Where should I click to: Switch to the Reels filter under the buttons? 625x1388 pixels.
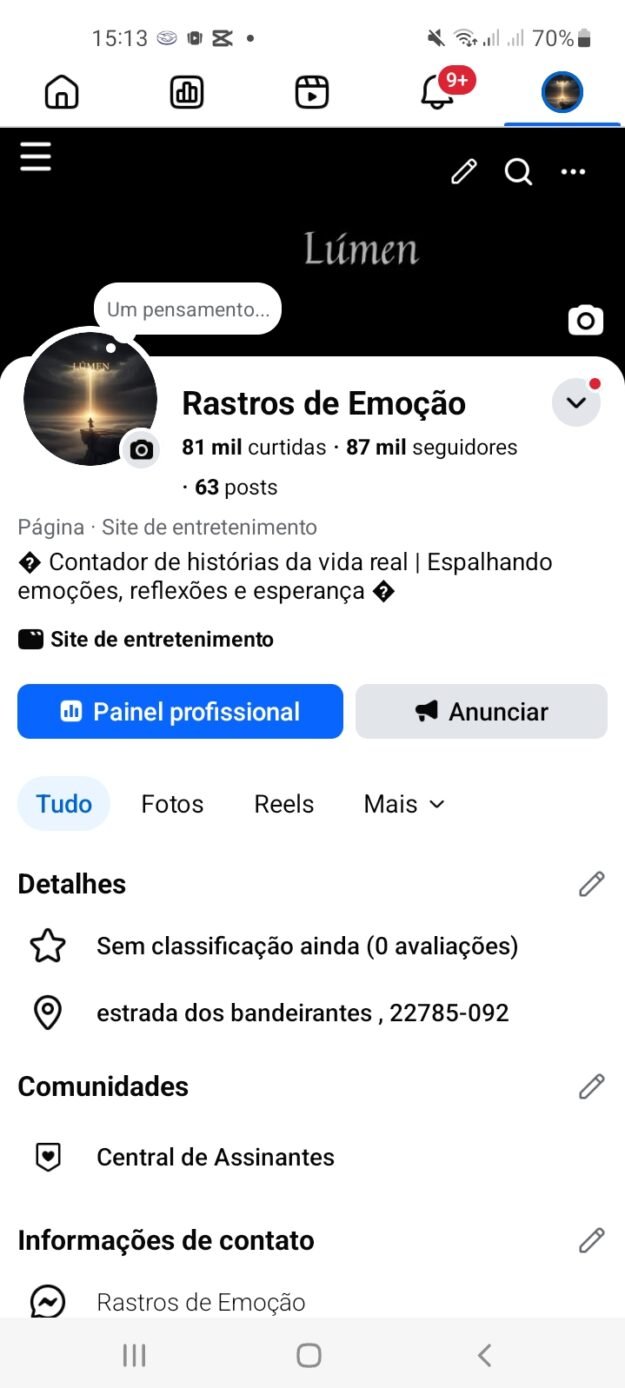click(x=284, y=804)
